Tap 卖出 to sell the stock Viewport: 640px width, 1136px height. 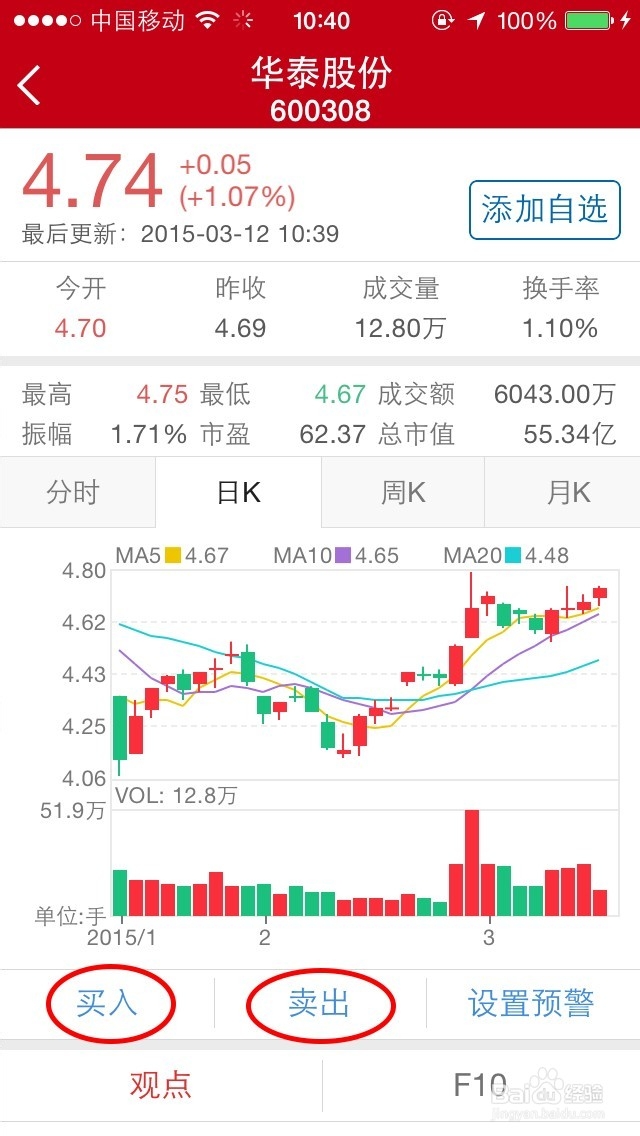pos(320,1003)
